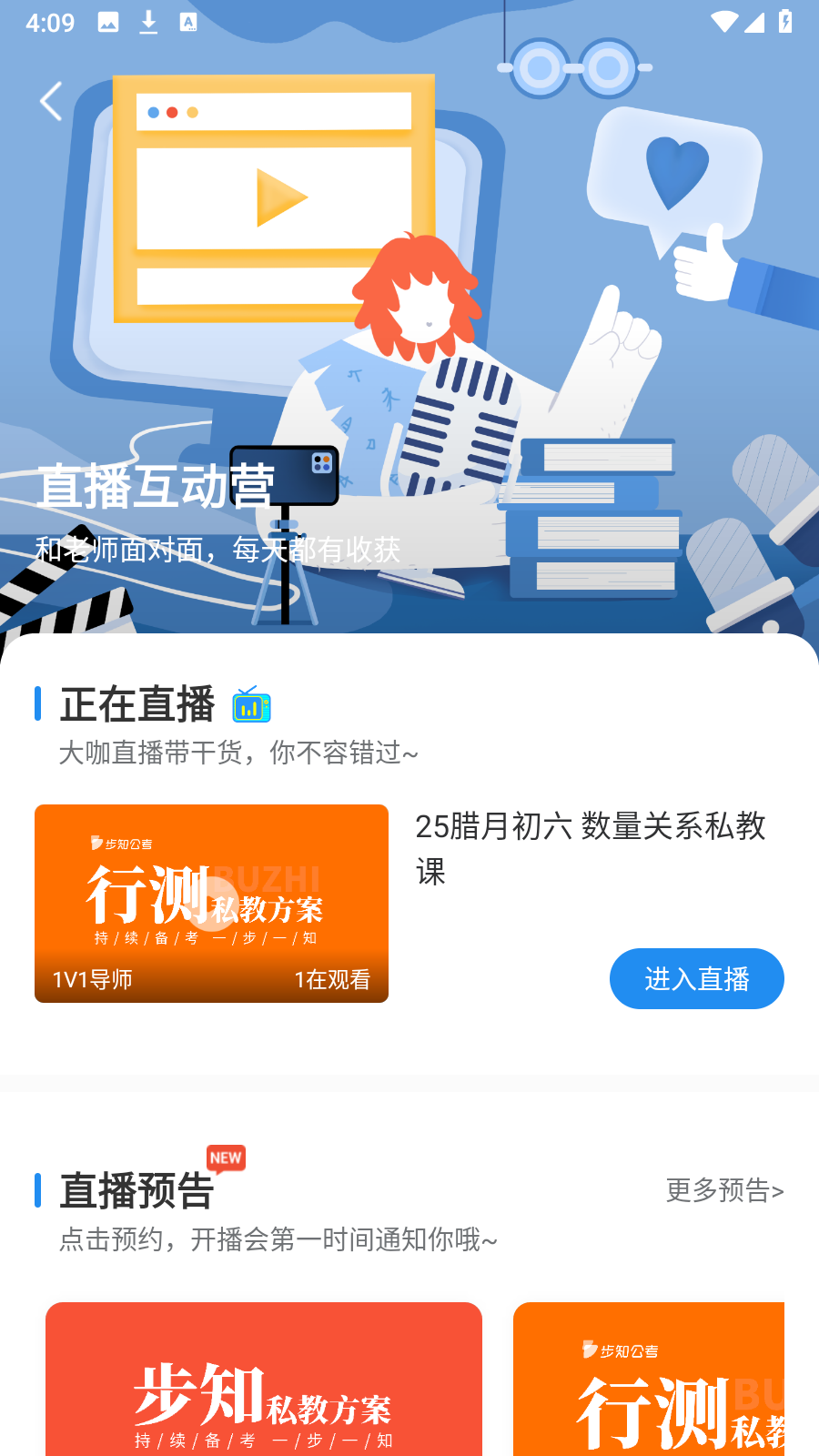Tap the NEW badge above 直播预告

(x=225, y=1158)
